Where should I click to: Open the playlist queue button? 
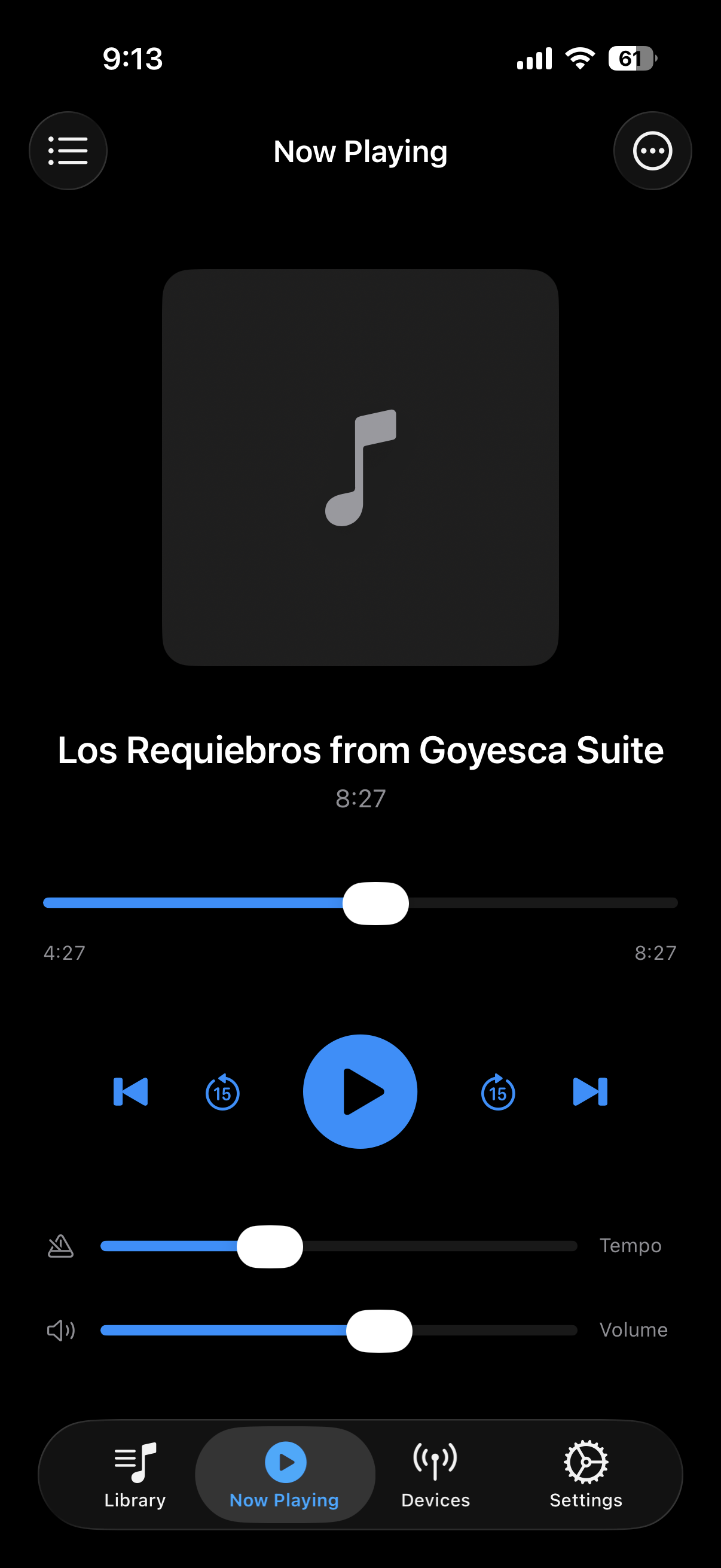point(68,151)
